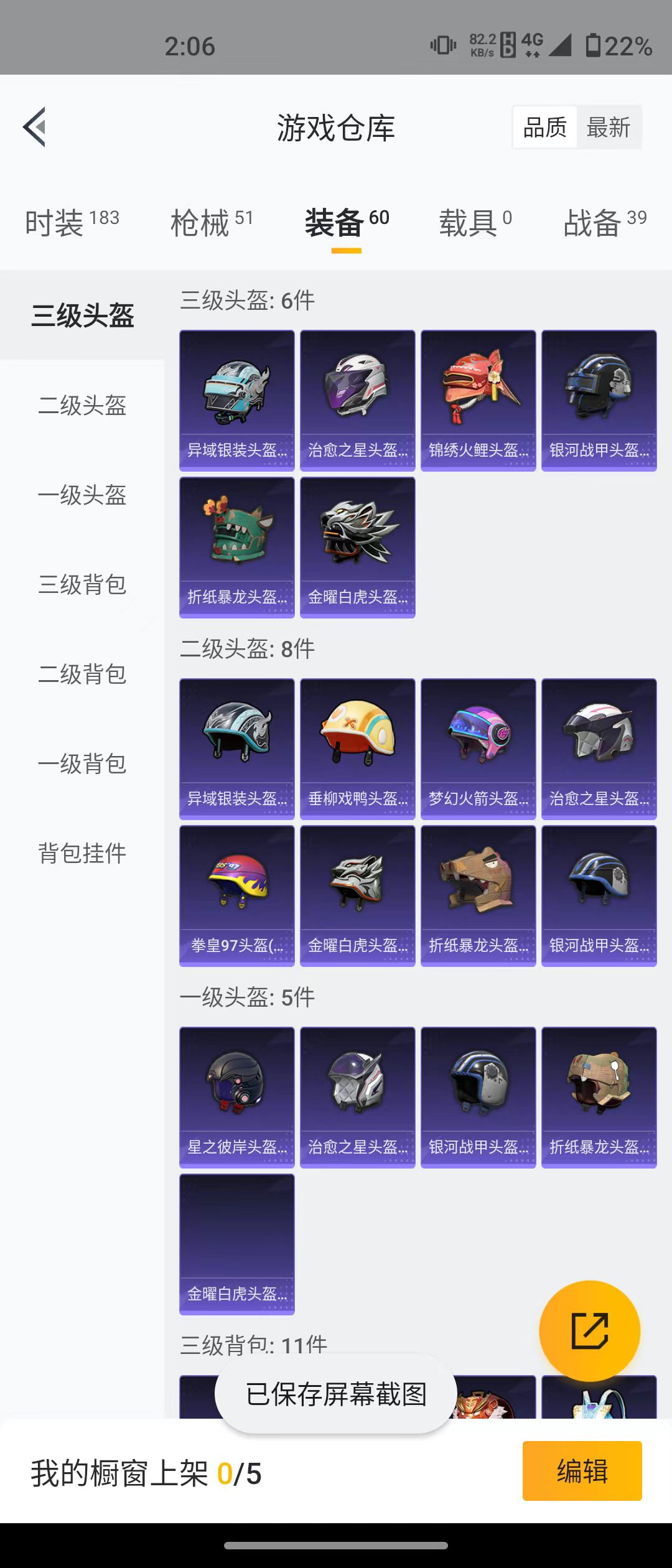672x1568 pixels.
Task: View the 垂柳戏鸭头盔 item
Action: (357, 749)
